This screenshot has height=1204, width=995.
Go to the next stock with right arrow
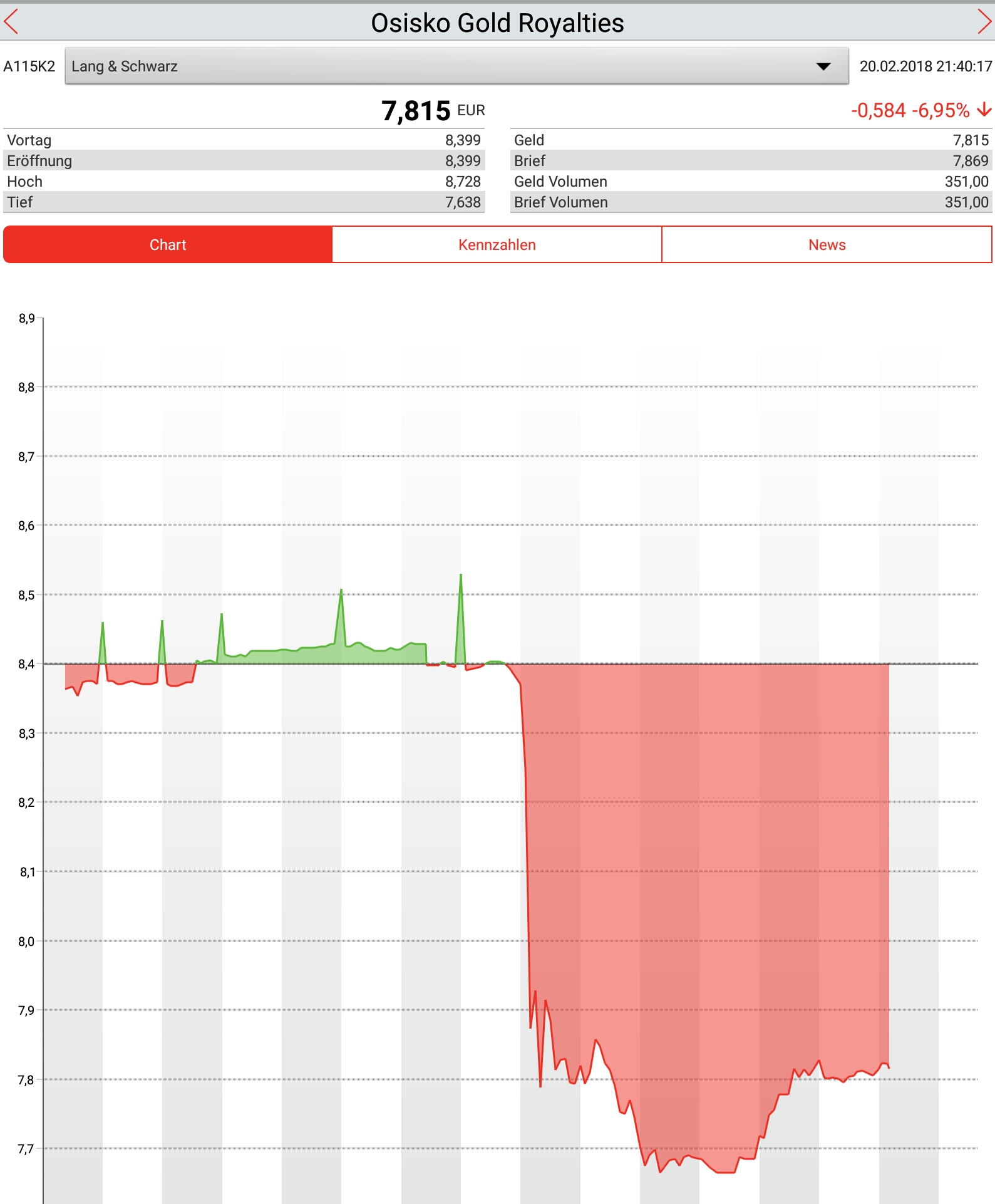[x=984, y=23]
